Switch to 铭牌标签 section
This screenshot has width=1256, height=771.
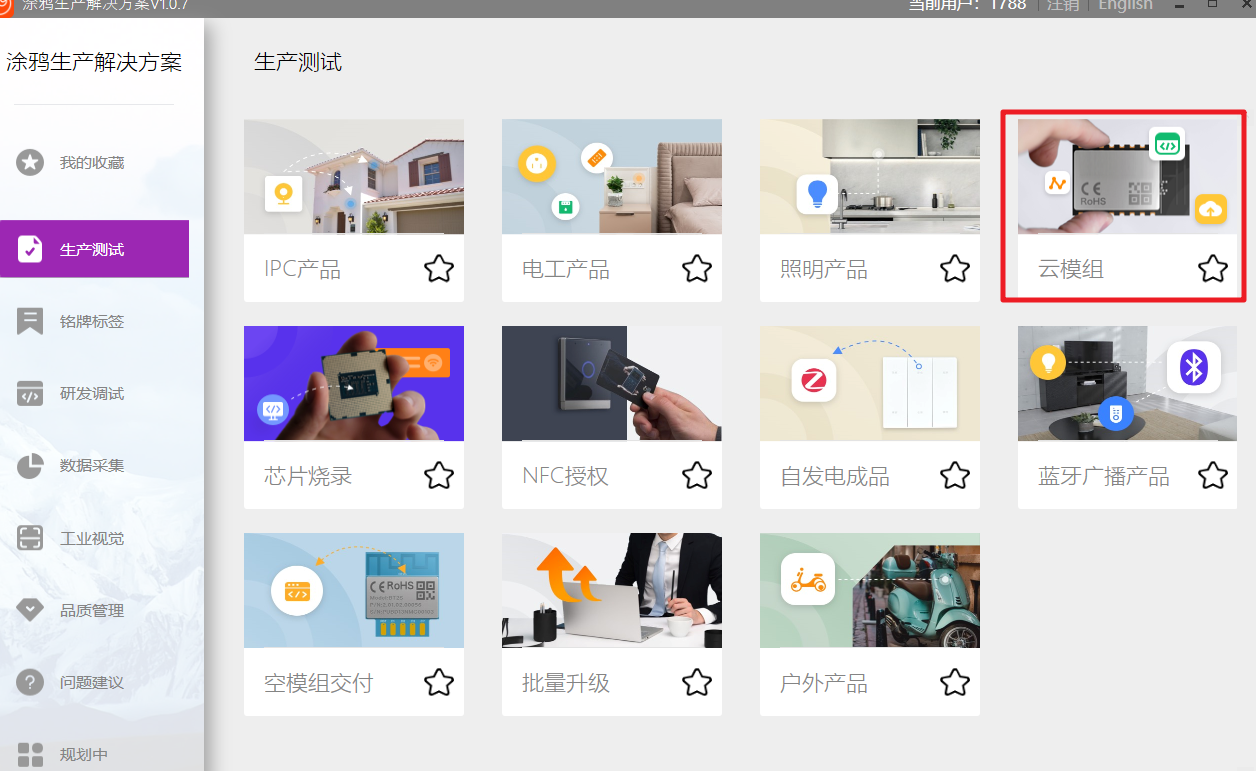[x=90, y=322]
